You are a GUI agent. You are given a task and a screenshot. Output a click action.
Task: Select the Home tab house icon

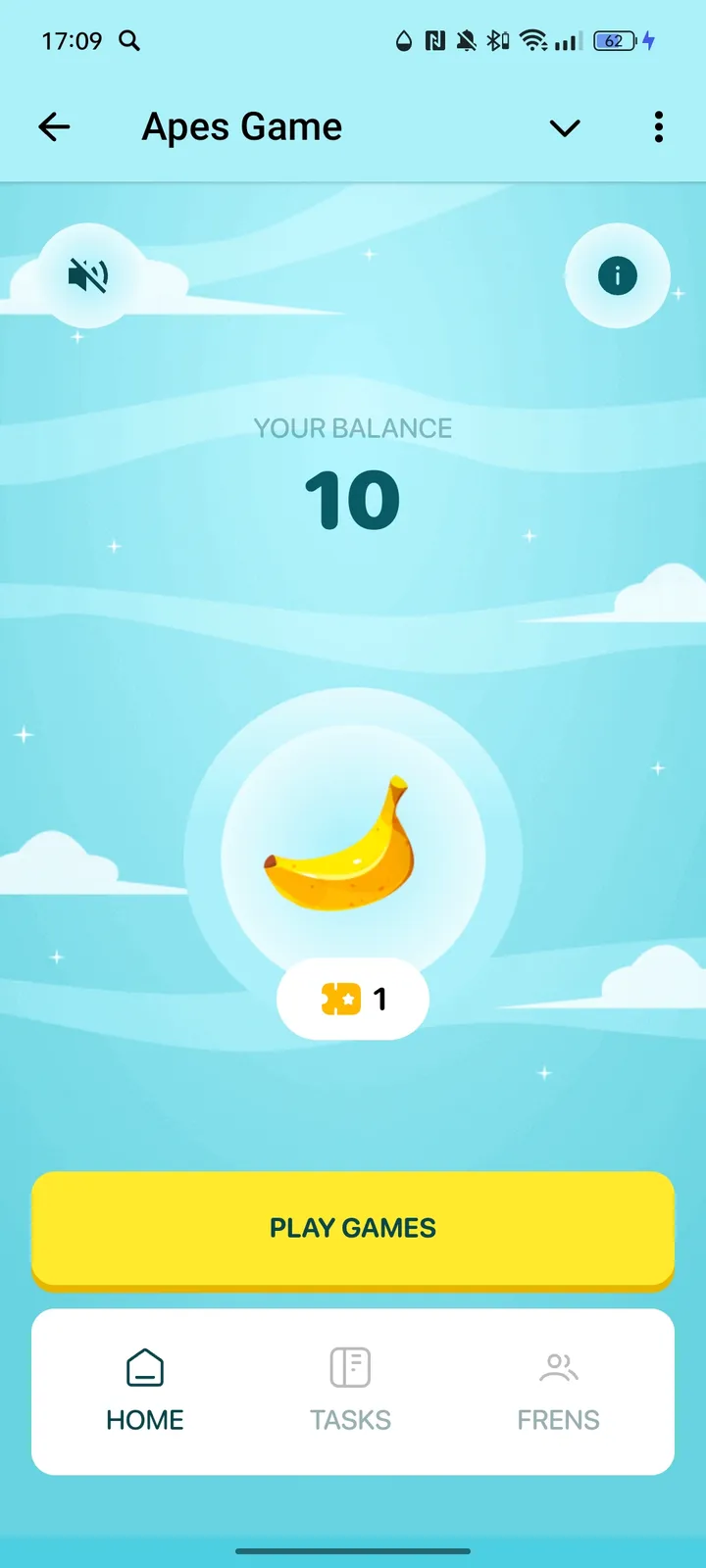144,1366
